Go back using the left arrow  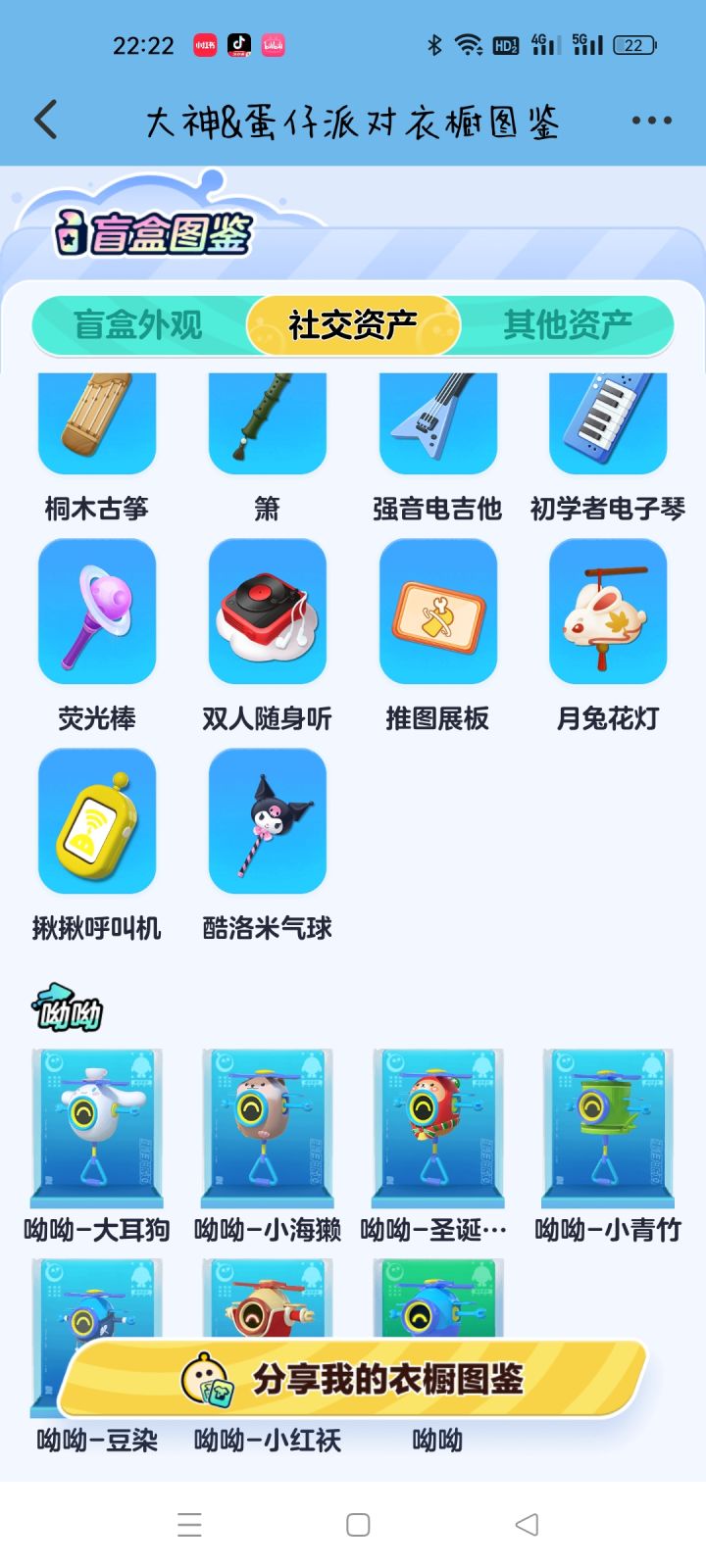coord(43,119)
